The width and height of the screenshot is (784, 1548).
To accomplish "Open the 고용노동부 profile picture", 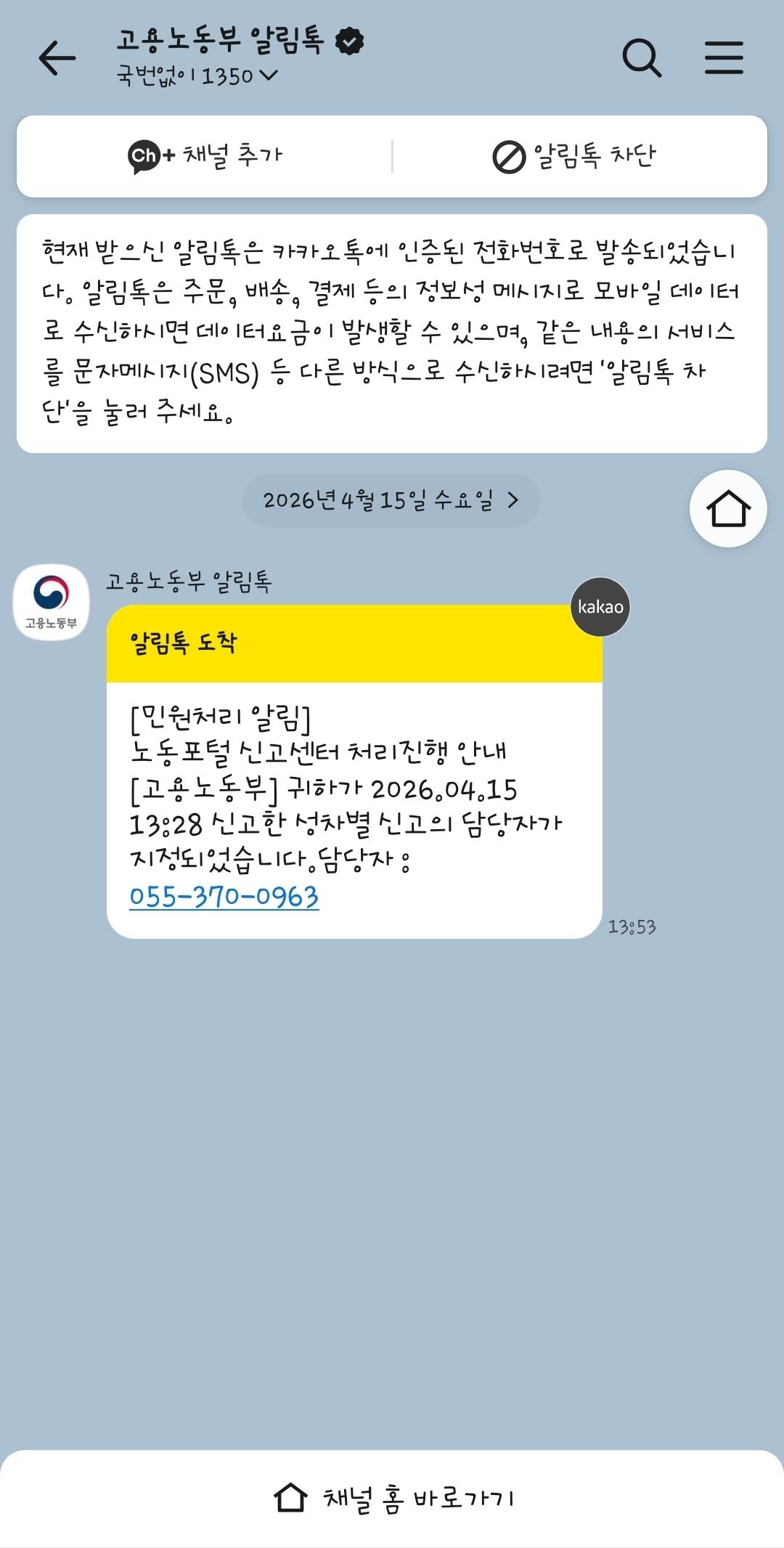I will (x=52, y=602).
